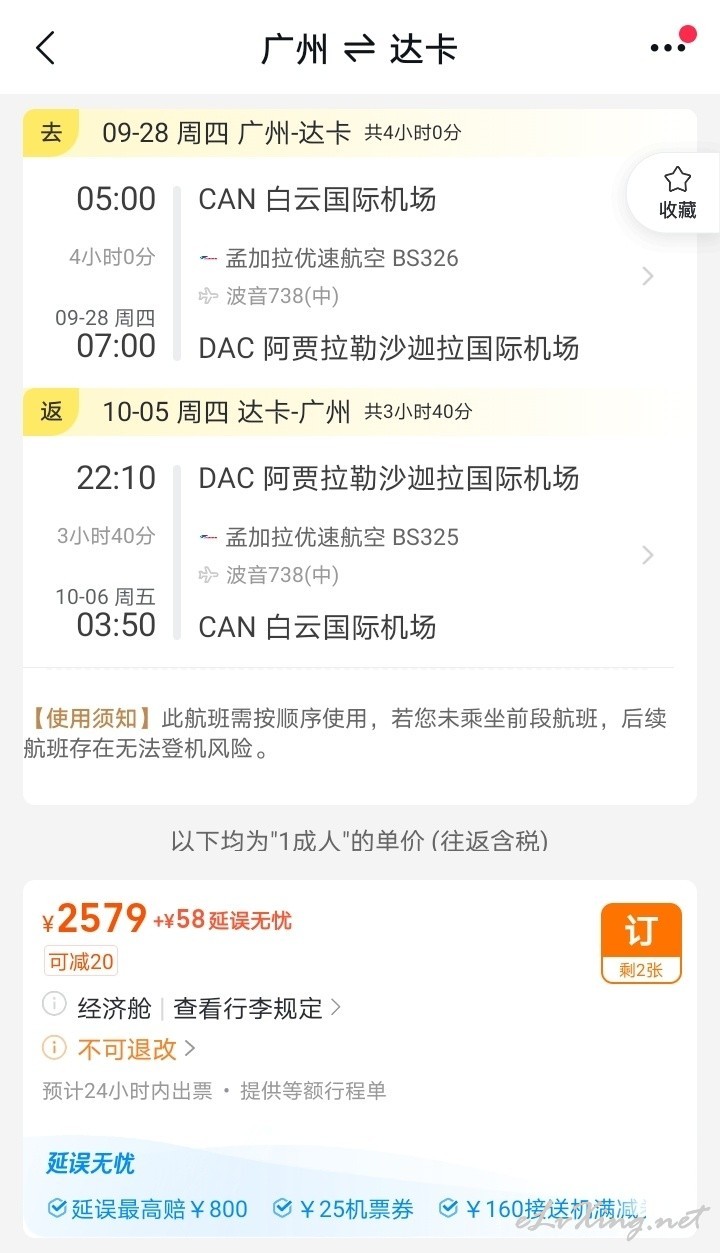The height and width of the screenshot is (1253, 720).
Task: Tap the info icon beside 经济舱
Action: pyautogui.click(x=54, y=1003)
